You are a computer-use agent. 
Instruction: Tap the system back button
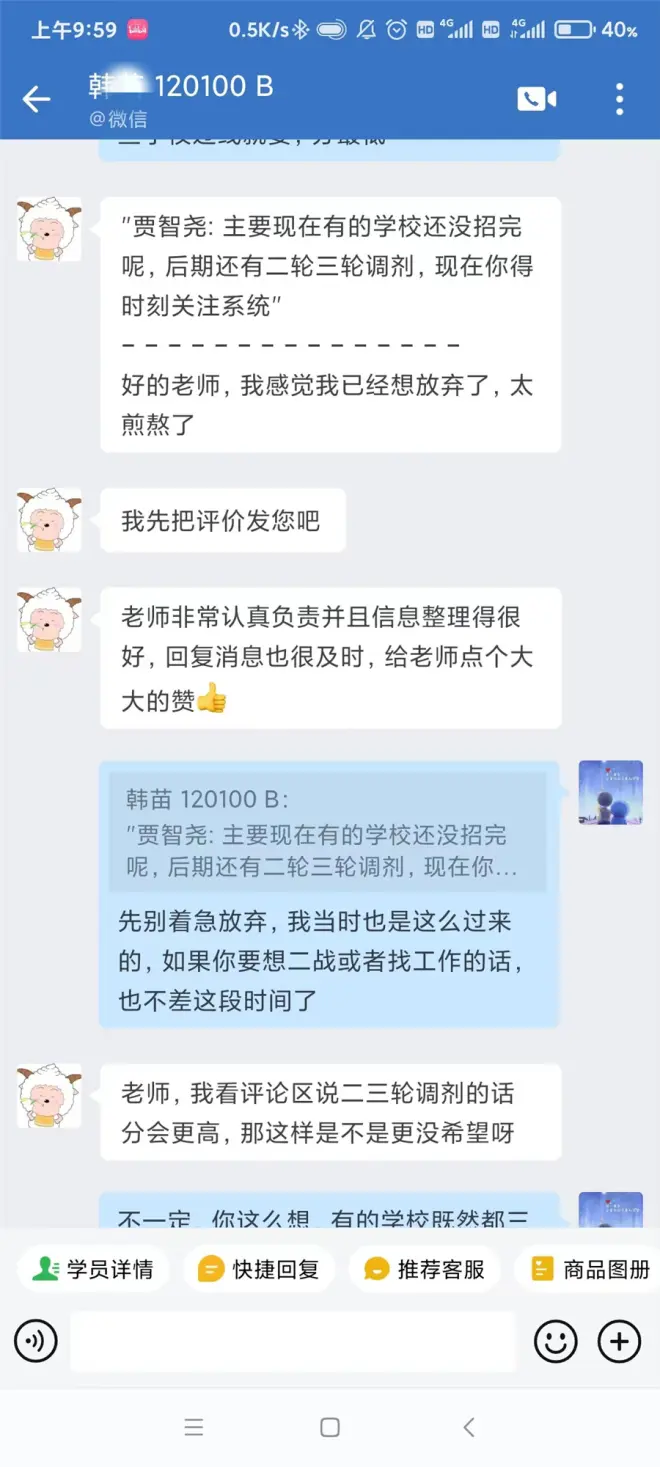tap(467, 1427)
